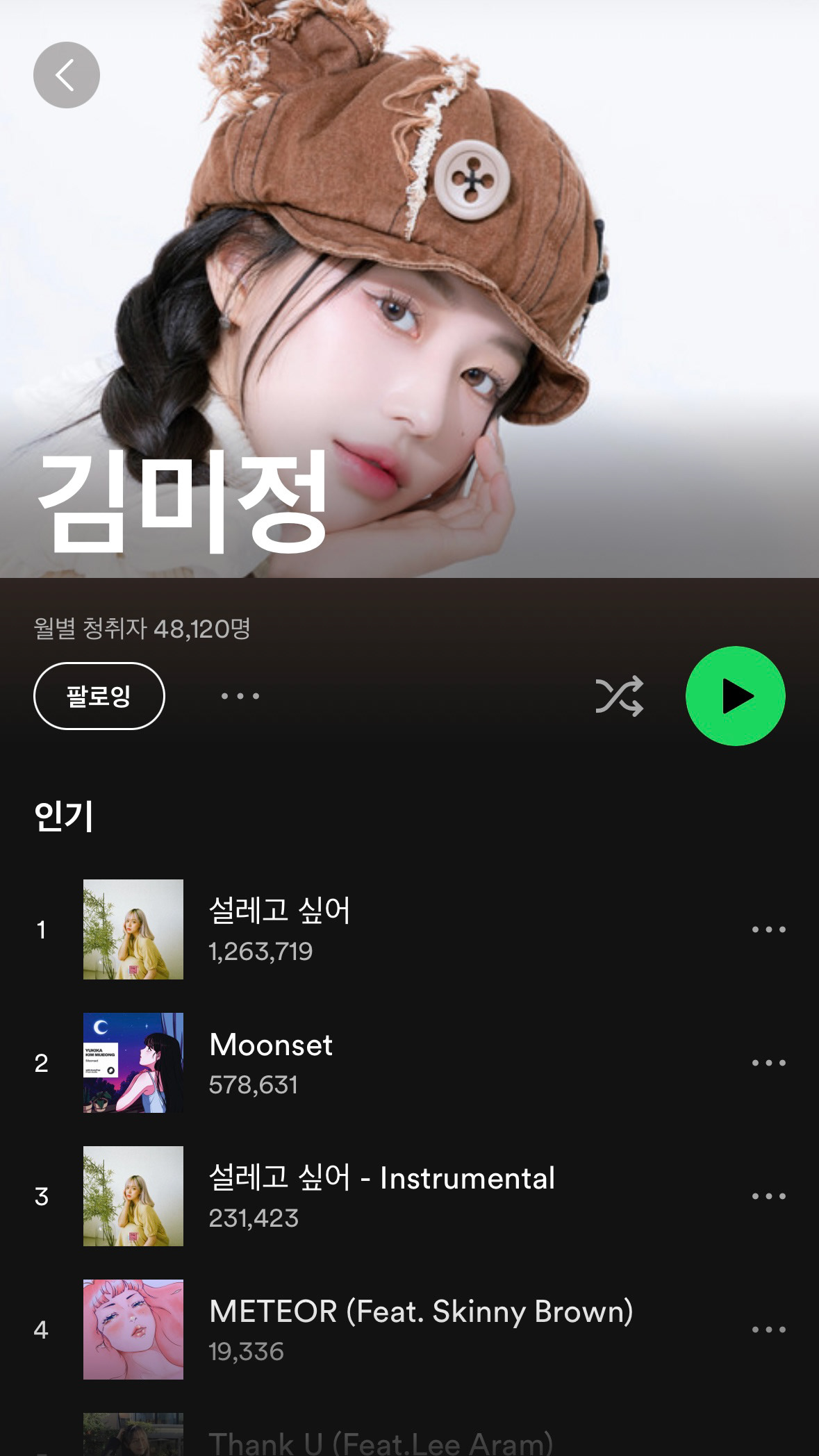Tap the 팔로잉 following button
This screenshot has height=1456, width=819.
(x=99, y=696)
